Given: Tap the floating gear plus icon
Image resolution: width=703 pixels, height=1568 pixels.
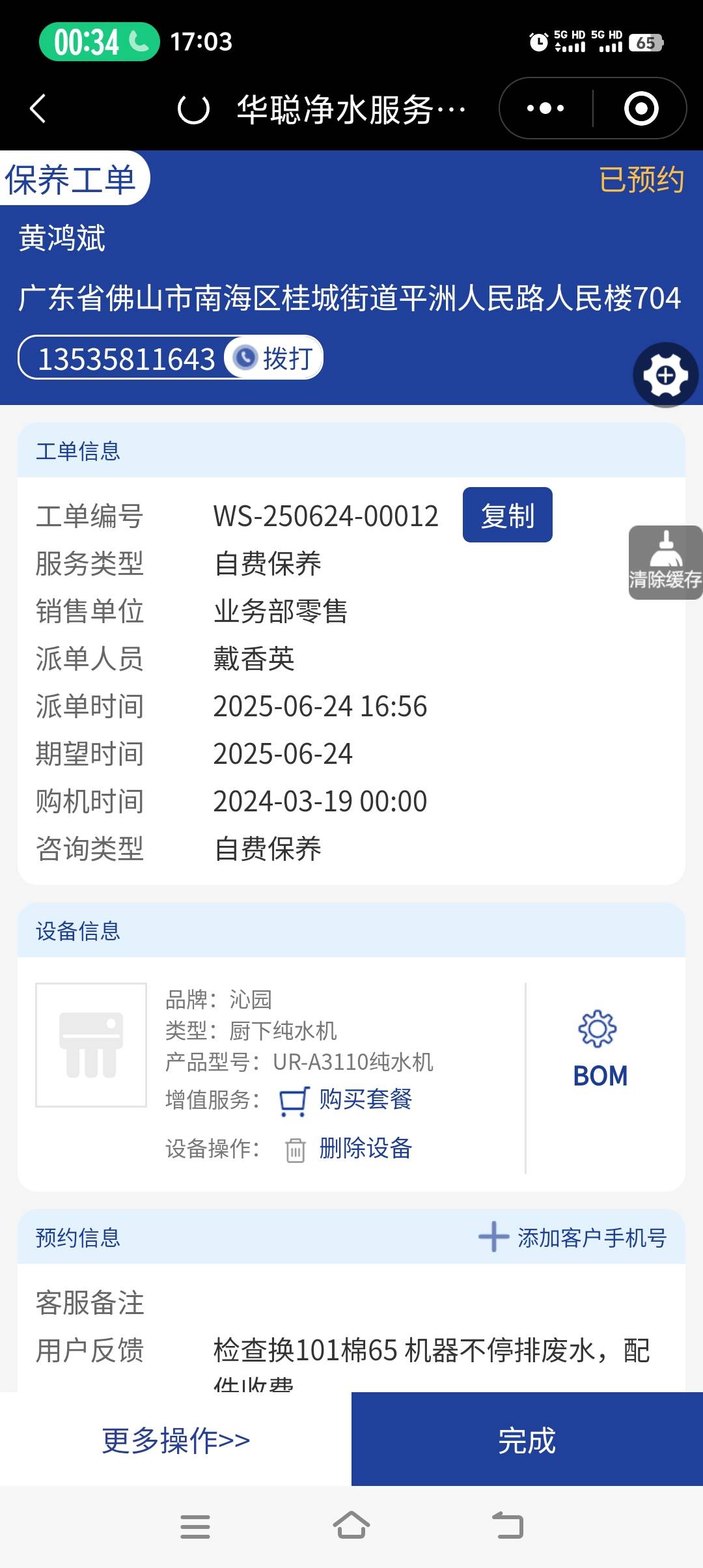Looking at the screenshot, I should [665, 375].
